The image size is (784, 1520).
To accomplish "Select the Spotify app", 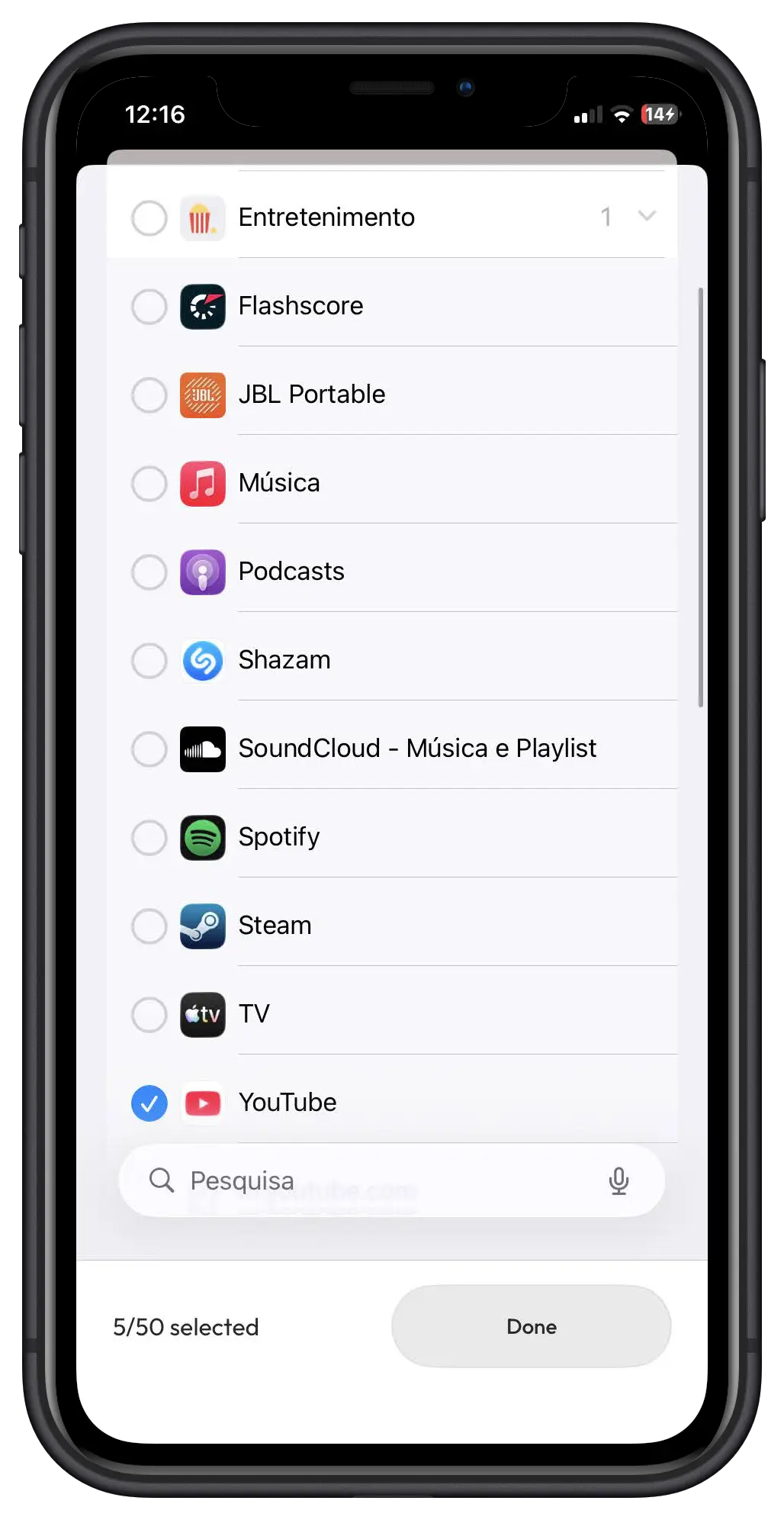I will (149, 838).
